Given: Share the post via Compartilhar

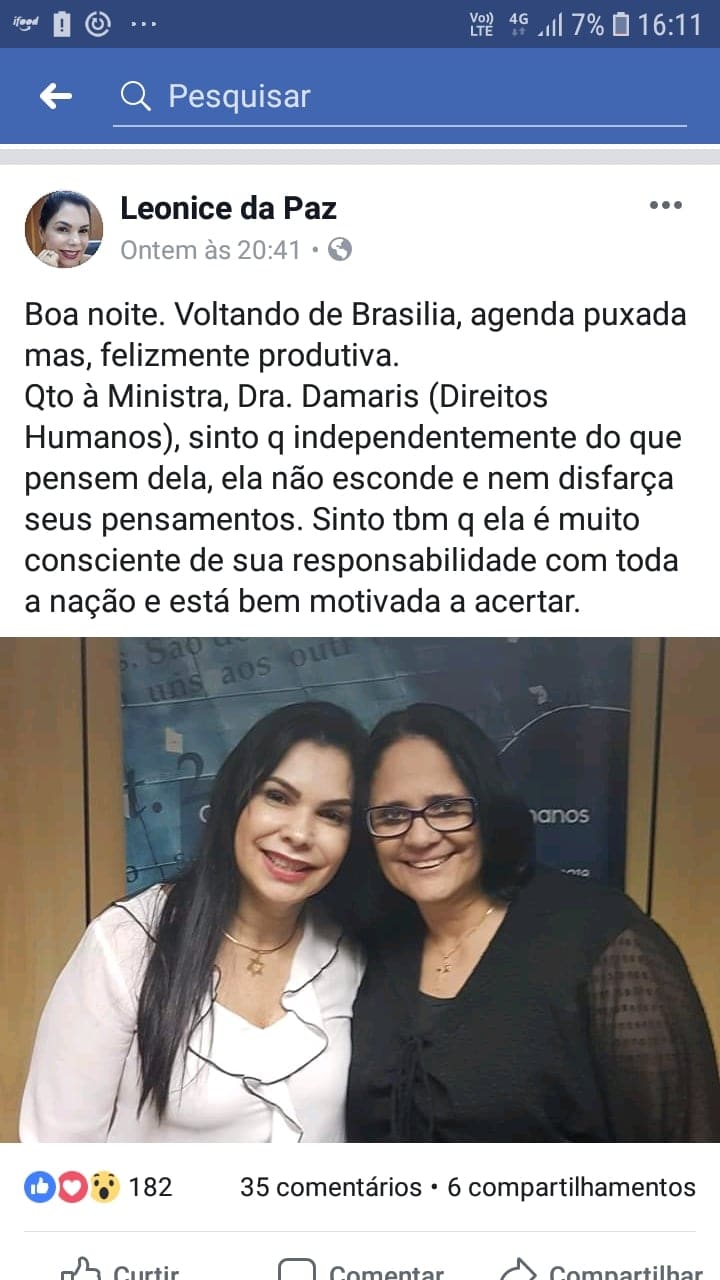Looking at the screenshot, I should coord(602,1270).
